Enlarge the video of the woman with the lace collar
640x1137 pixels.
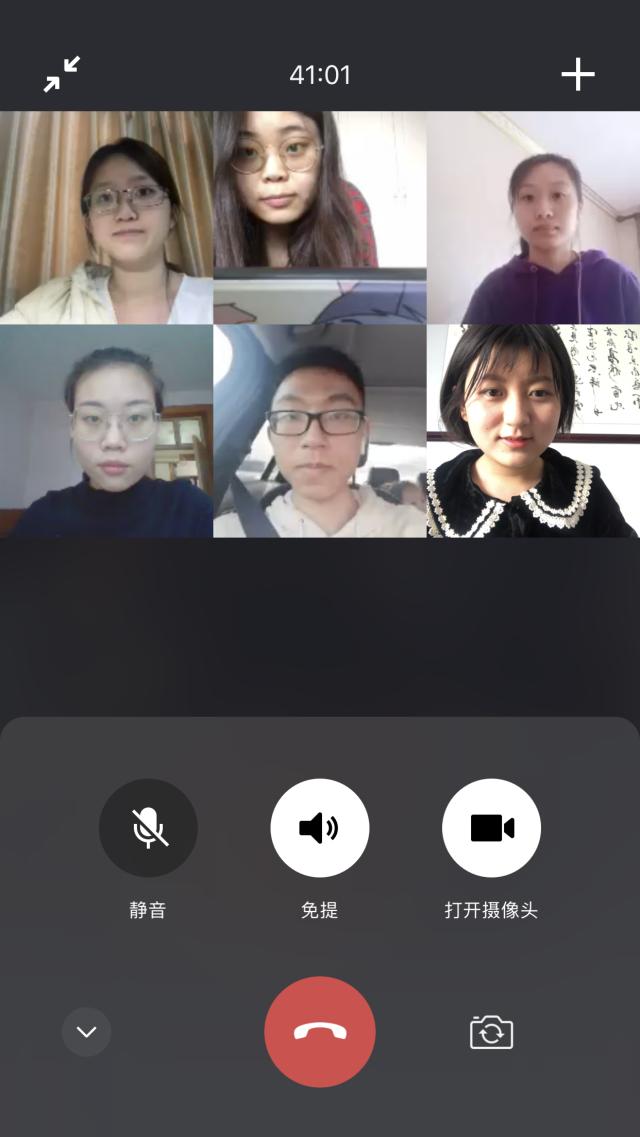pyautogui.click(x=533, y=431)
